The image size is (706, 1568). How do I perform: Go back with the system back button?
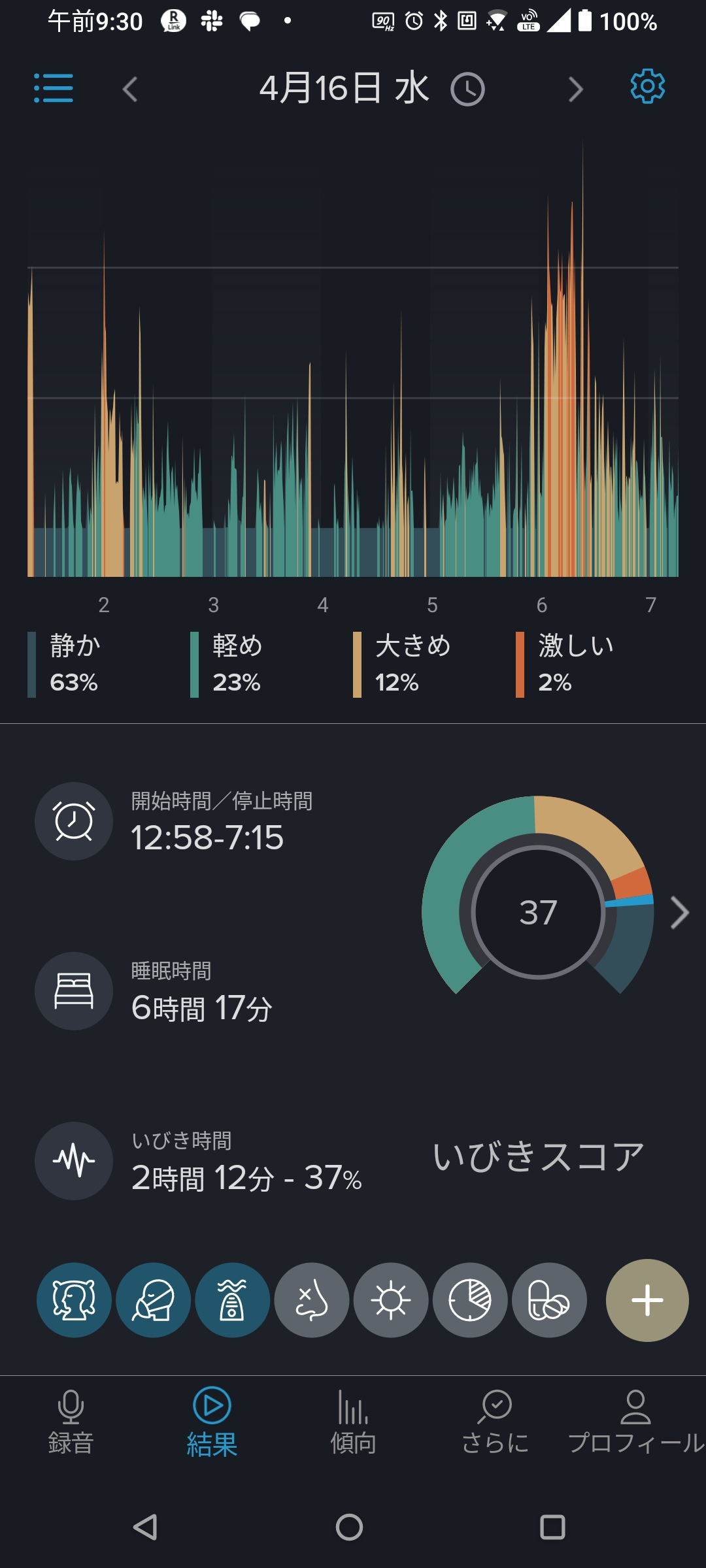145,1527
